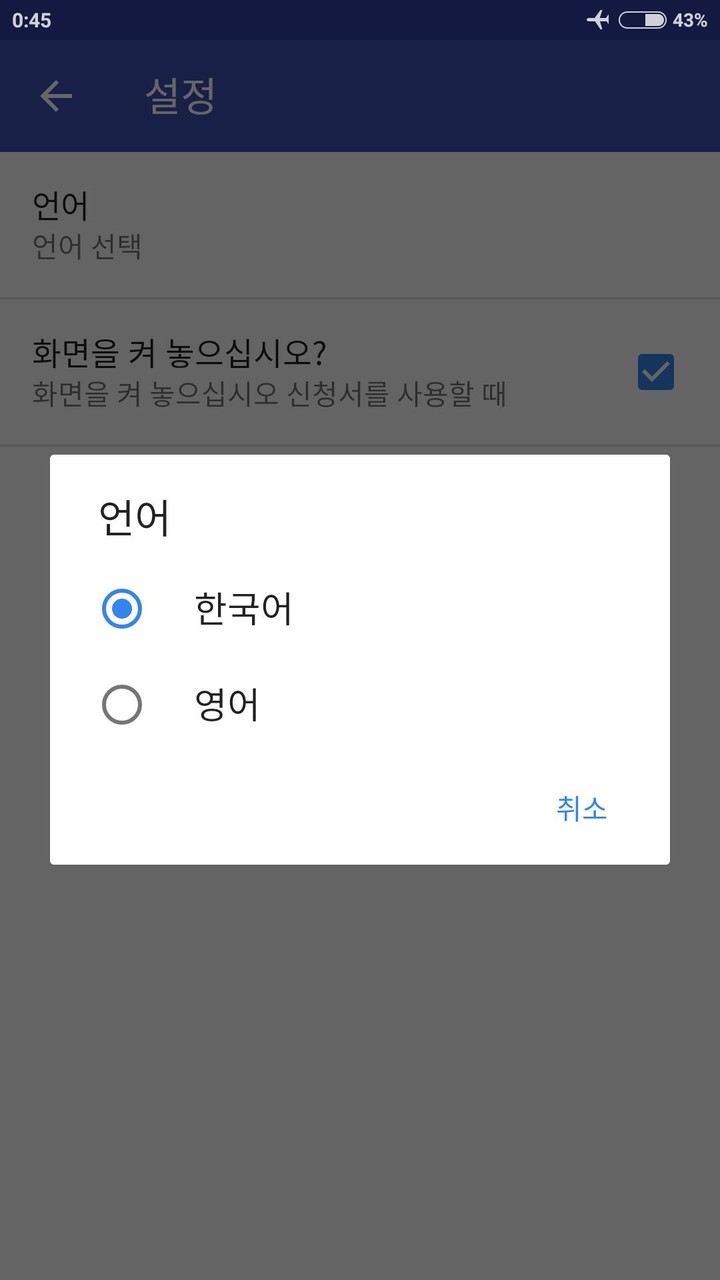The width and height of the screenshot is (720, 1280).
Task: Tap the 한국어 label text
Action: tap(244, 608)
